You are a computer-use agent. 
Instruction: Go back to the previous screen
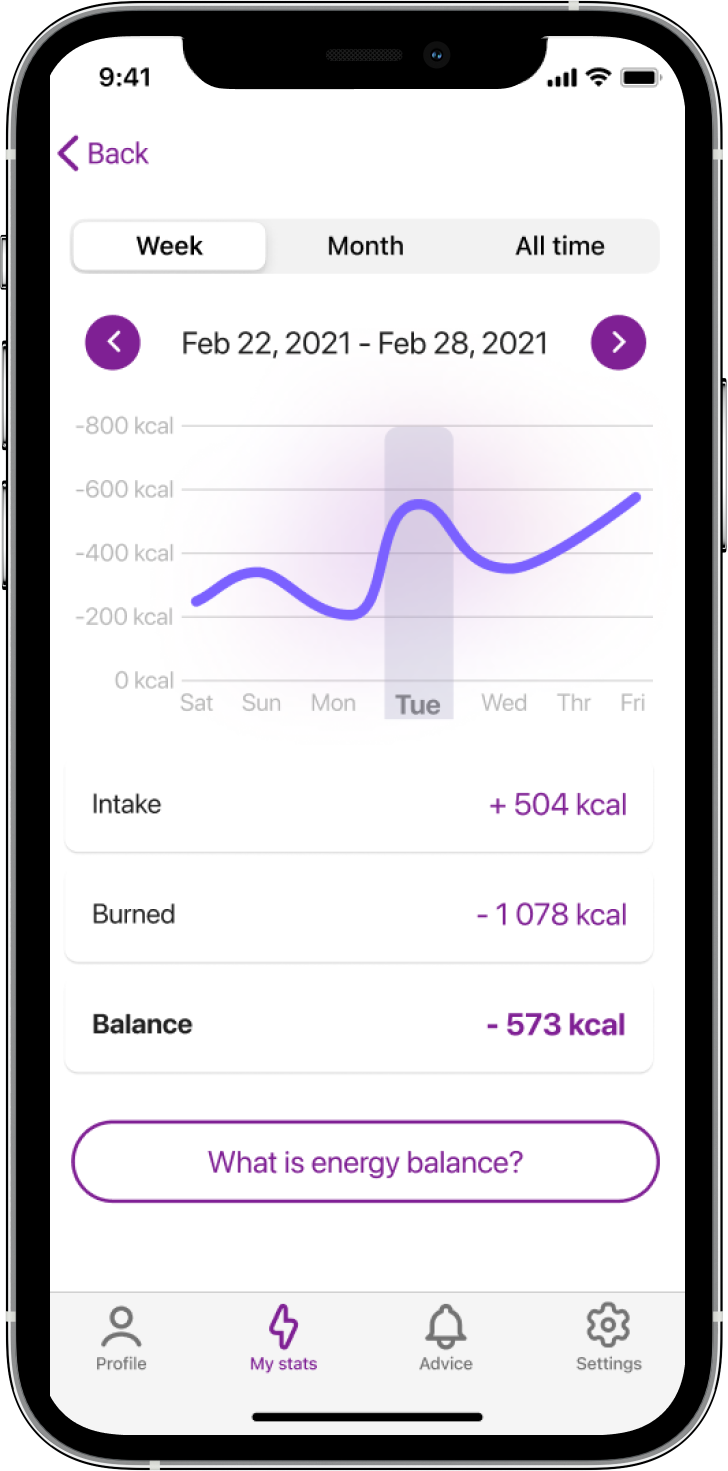tap(103, 154)
